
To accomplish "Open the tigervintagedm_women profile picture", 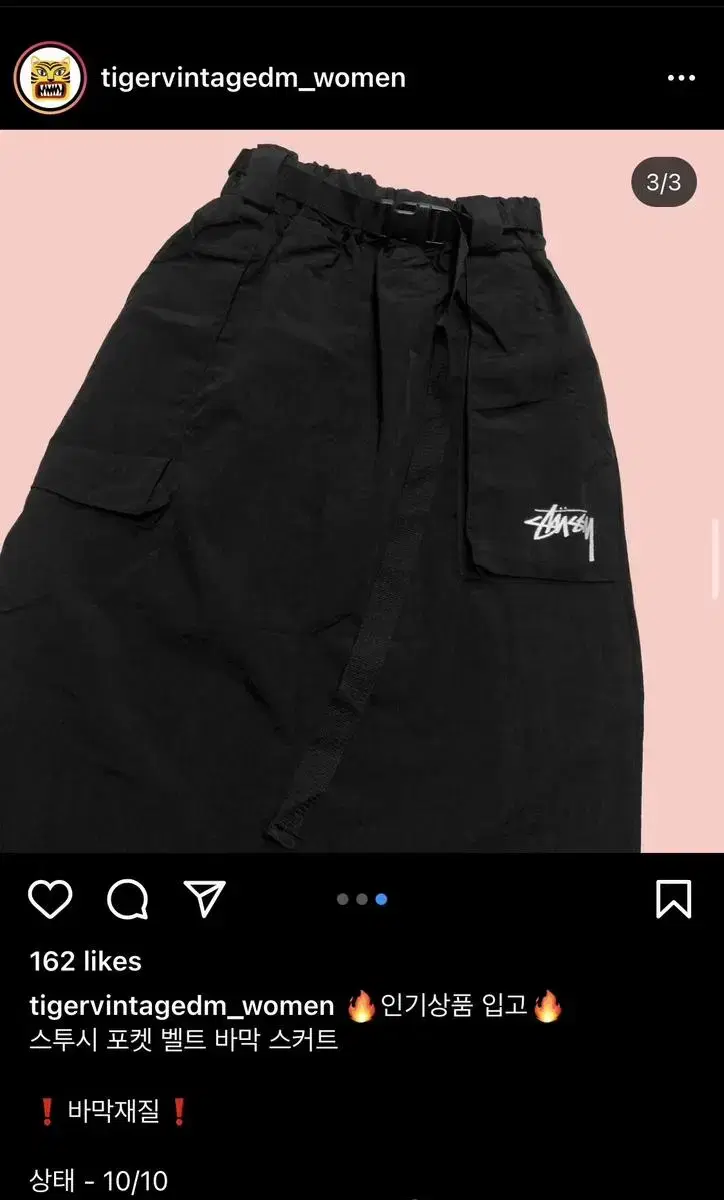I will pos(50,78).
